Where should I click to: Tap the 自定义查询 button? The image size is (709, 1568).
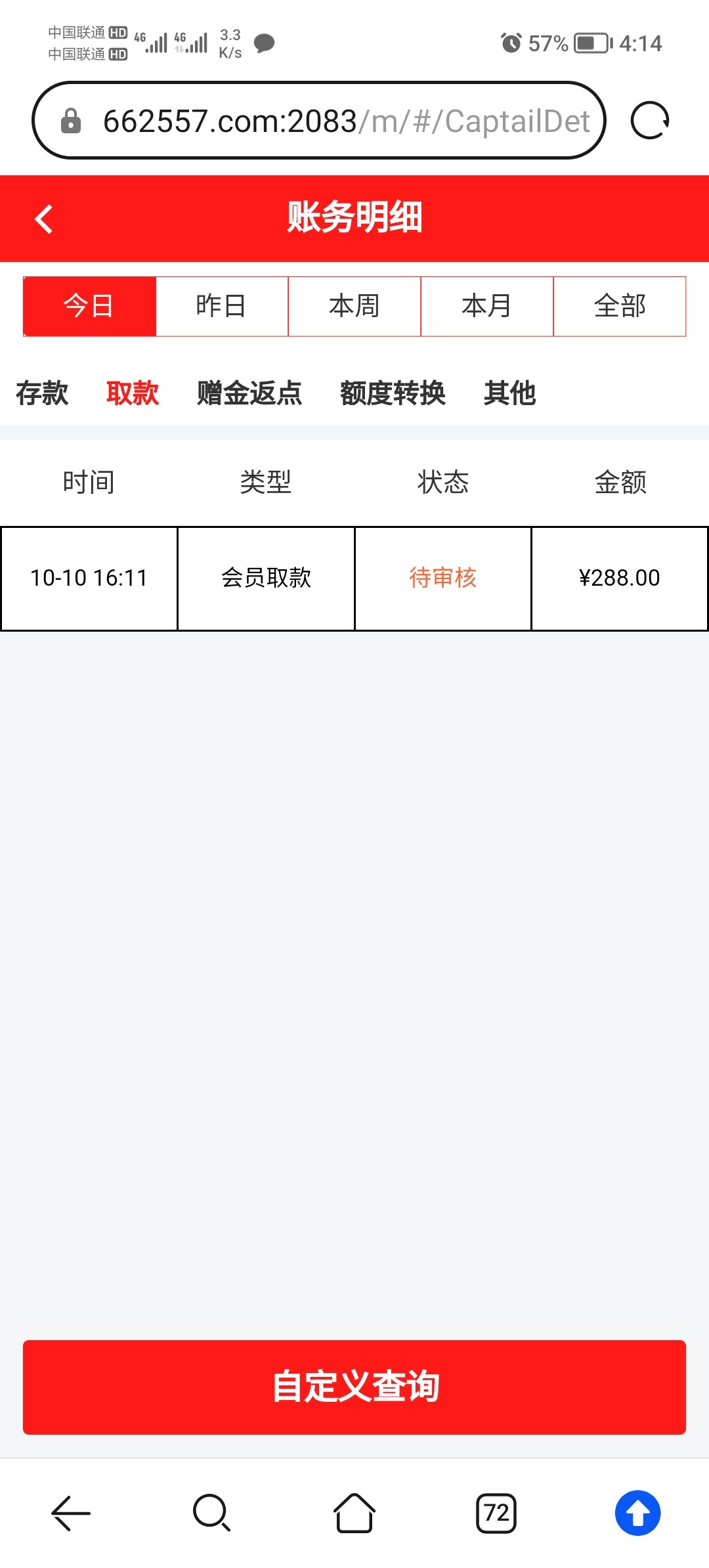coord(354,1387)
